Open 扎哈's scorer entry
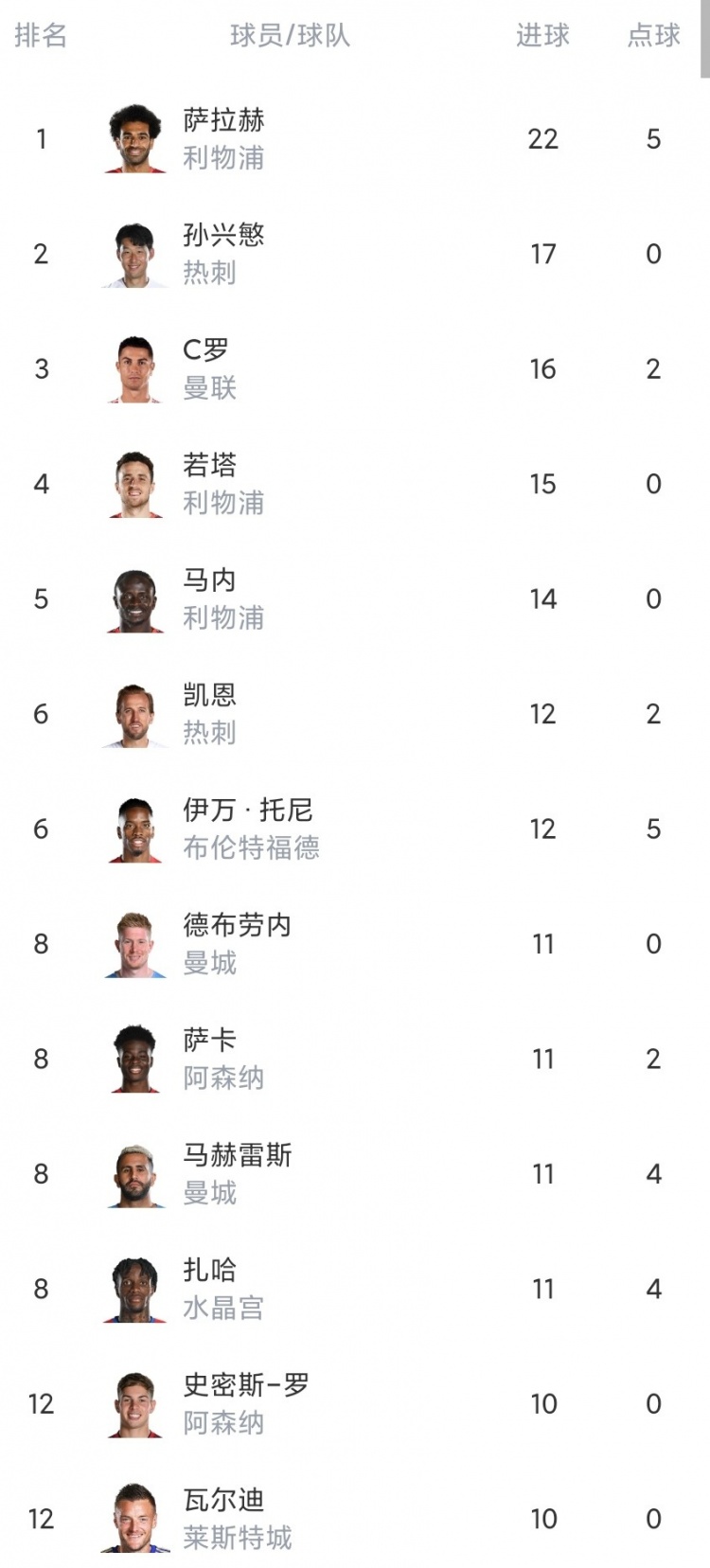 click(x=355, y=1290)
